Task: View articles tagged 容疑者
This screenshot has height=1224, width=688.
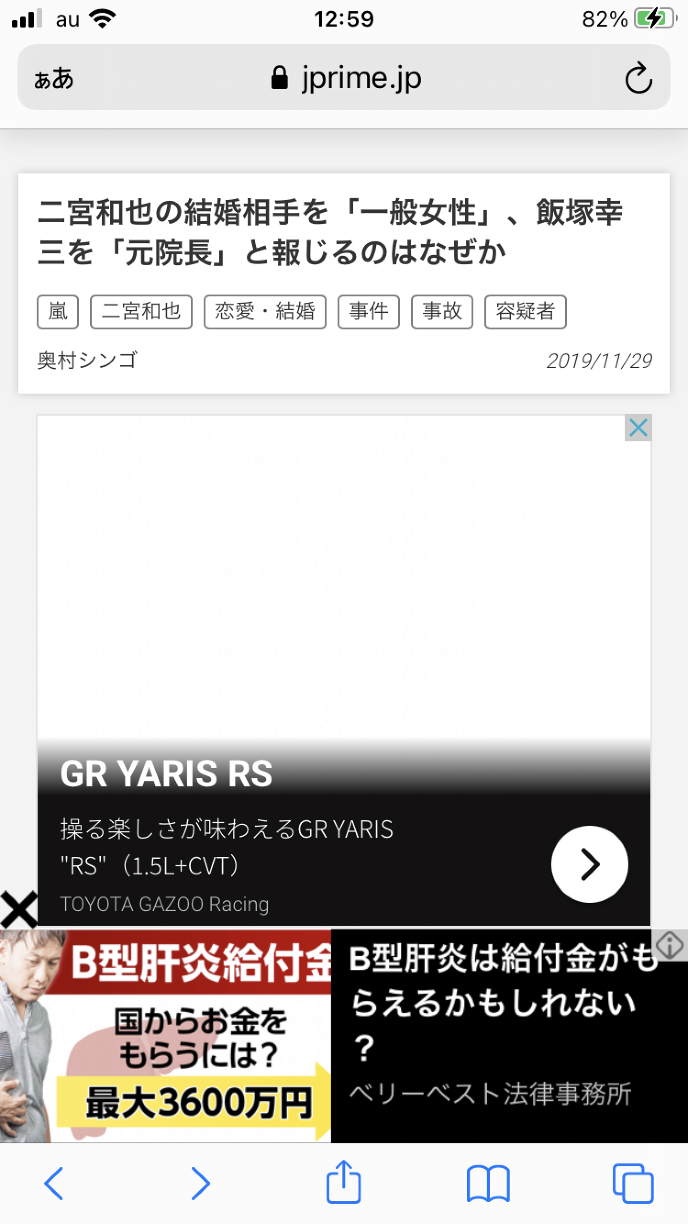Action: coord(525,312)
